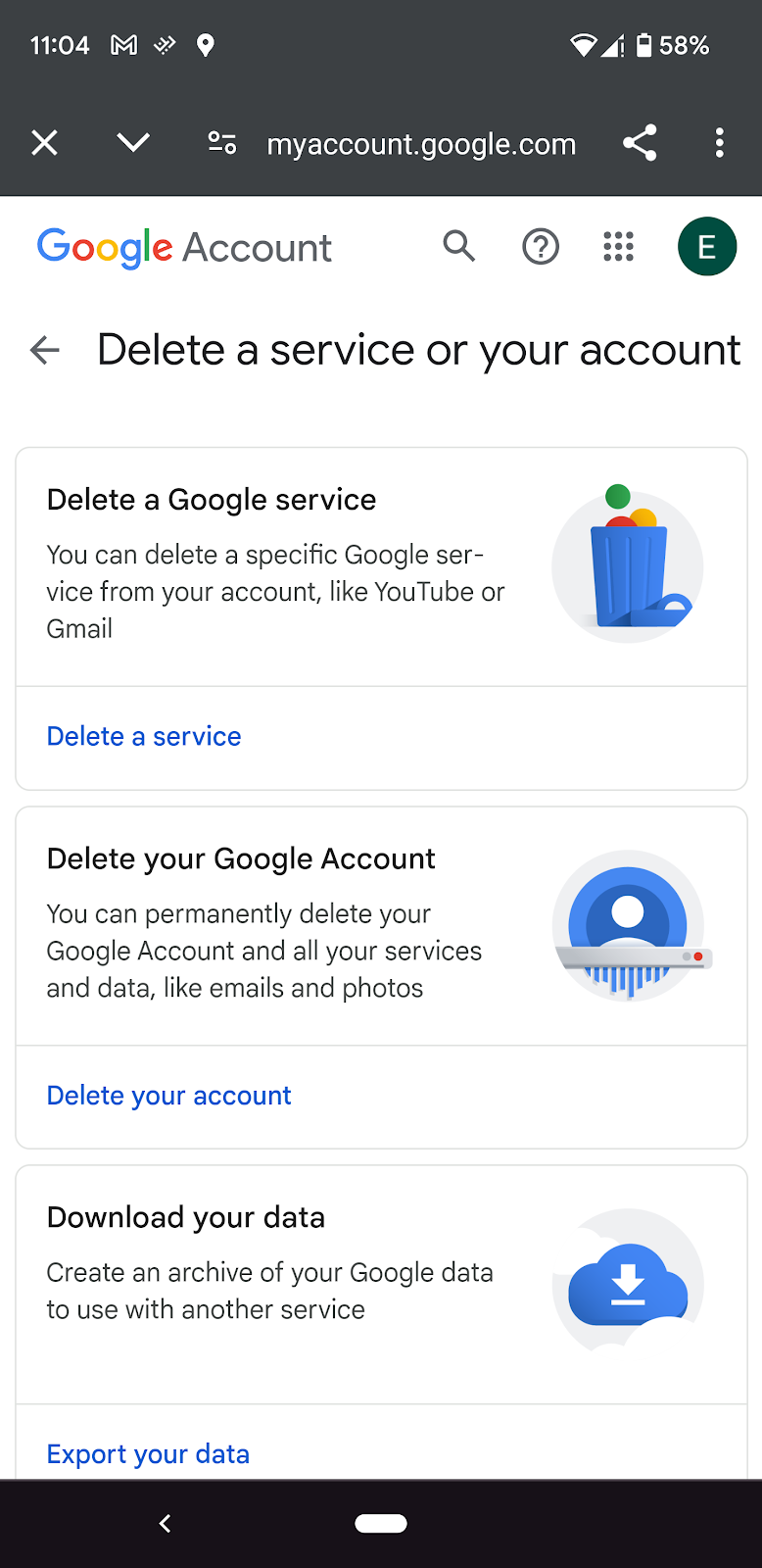
Task: Open the help icon
Action: pos(541,247)
